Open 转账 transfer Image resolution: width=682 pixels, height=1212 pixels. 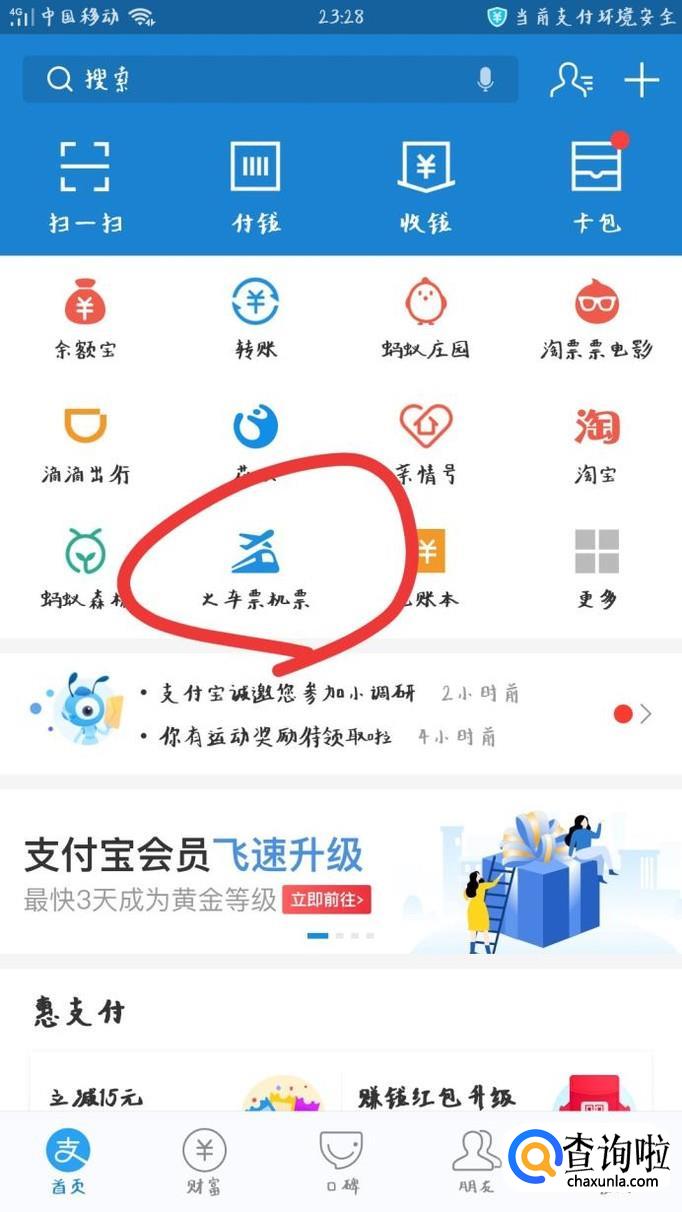coord(255,318)
